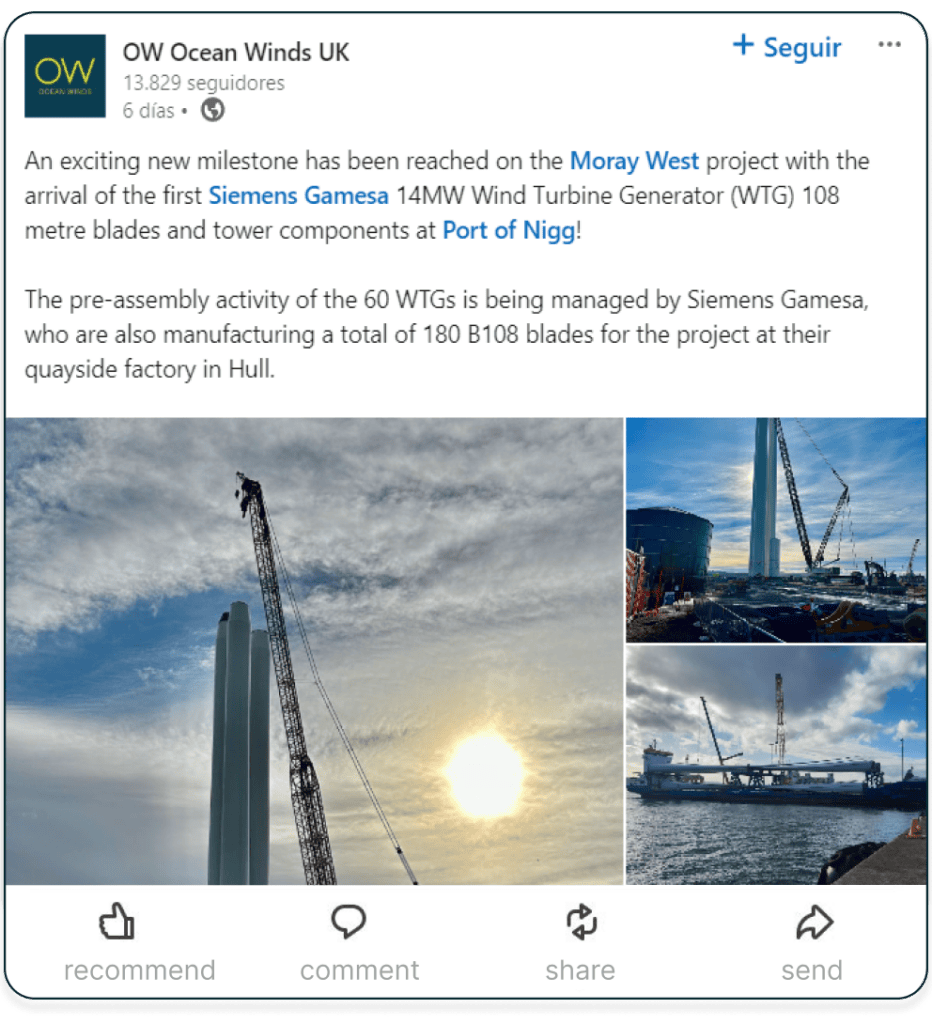Screen dimensions: 932x1024
Task: View the top-right photo with the storage tank
Action: (775, 529)
